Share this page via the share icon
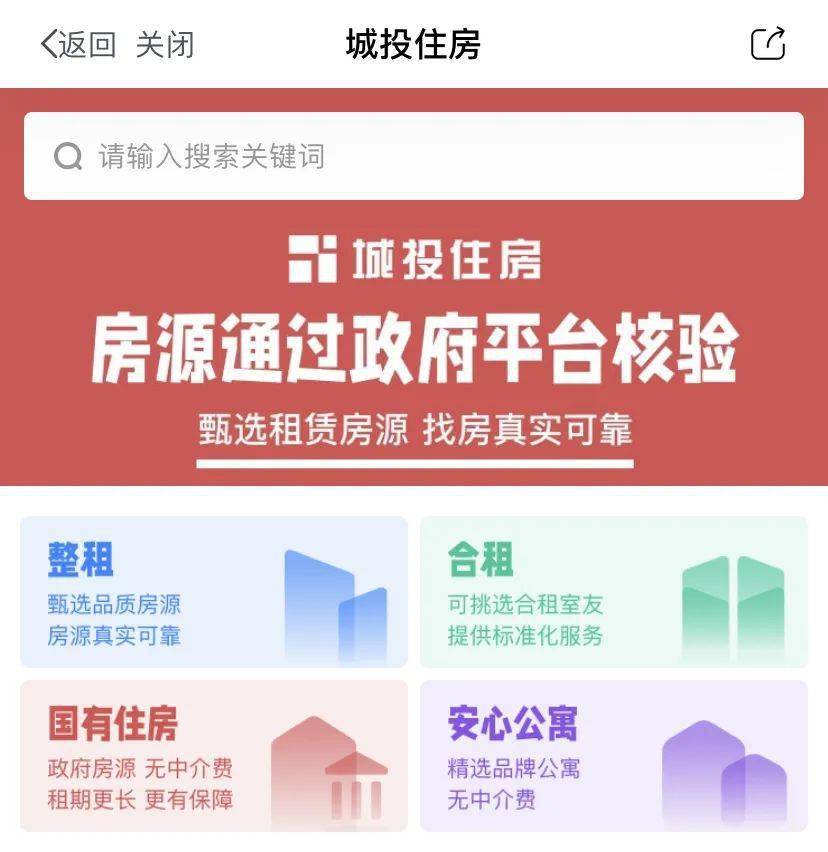 click(x=768, y=44)
